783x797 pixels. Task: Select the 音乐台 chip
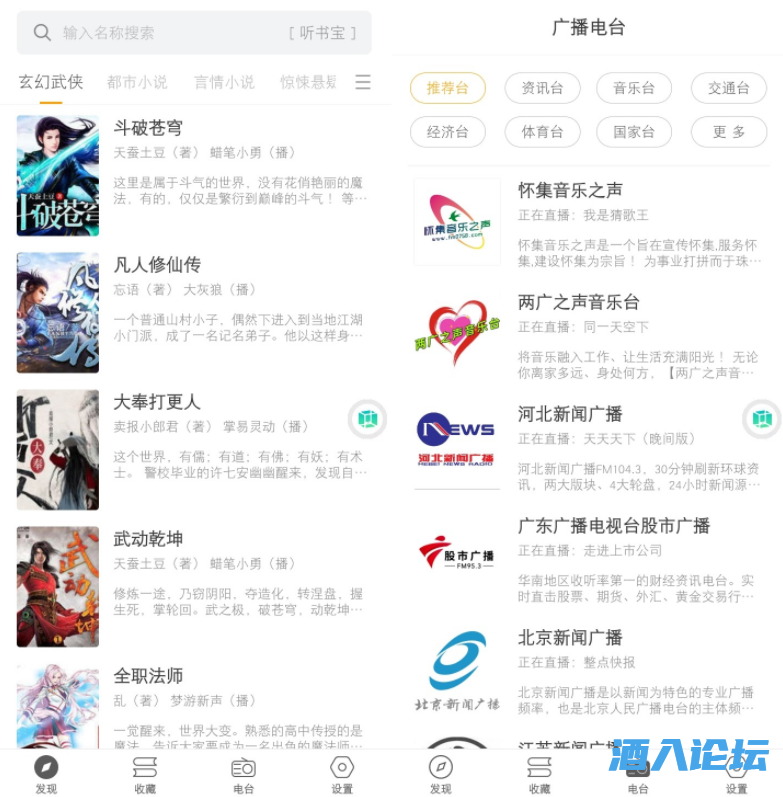click(634, 88)
